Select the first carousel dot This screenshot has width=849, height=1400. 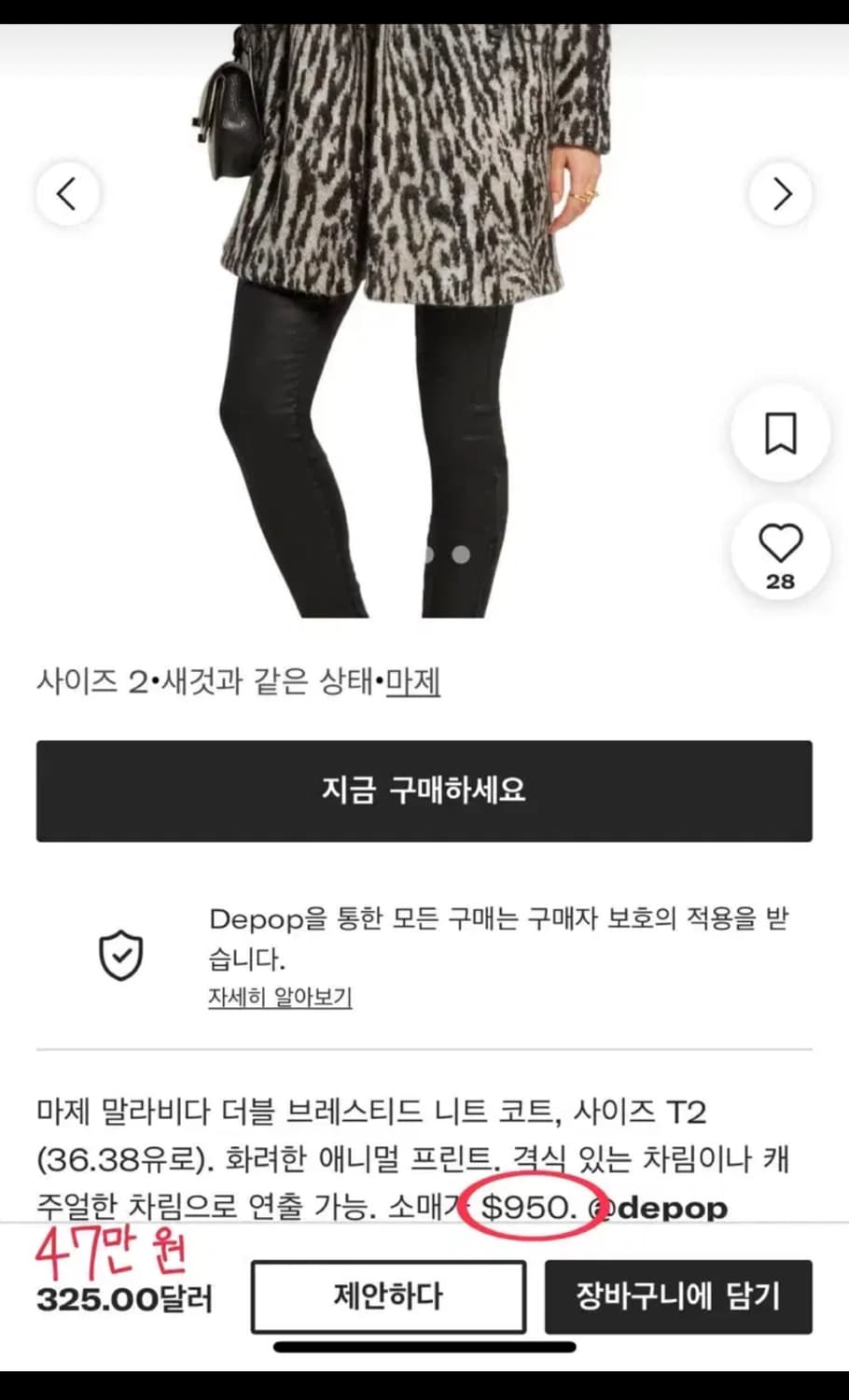(x=430, y=553)
